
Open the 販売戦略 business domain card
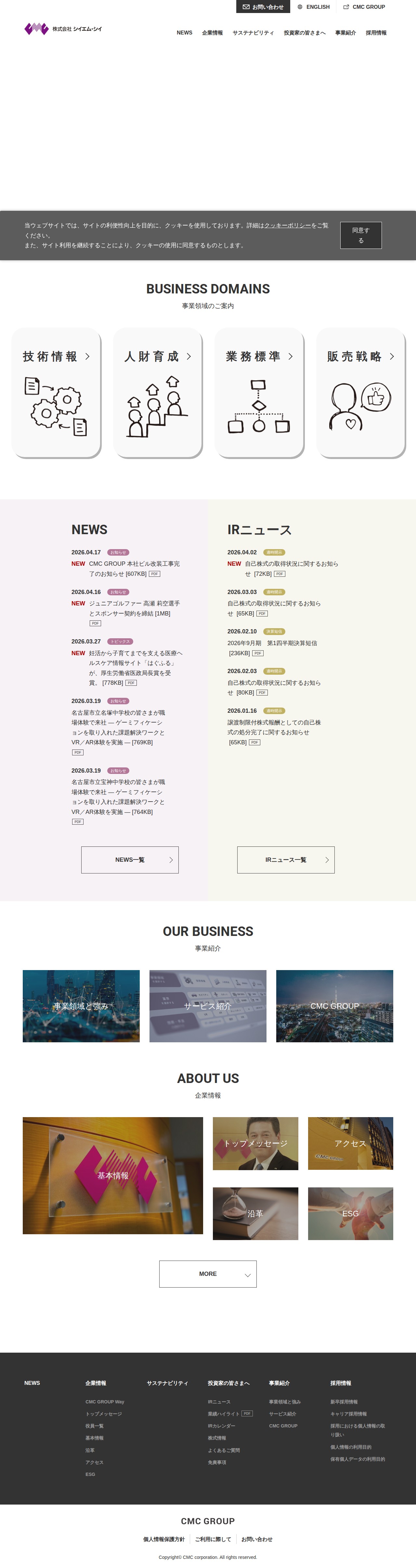click(x=361, y=392)
